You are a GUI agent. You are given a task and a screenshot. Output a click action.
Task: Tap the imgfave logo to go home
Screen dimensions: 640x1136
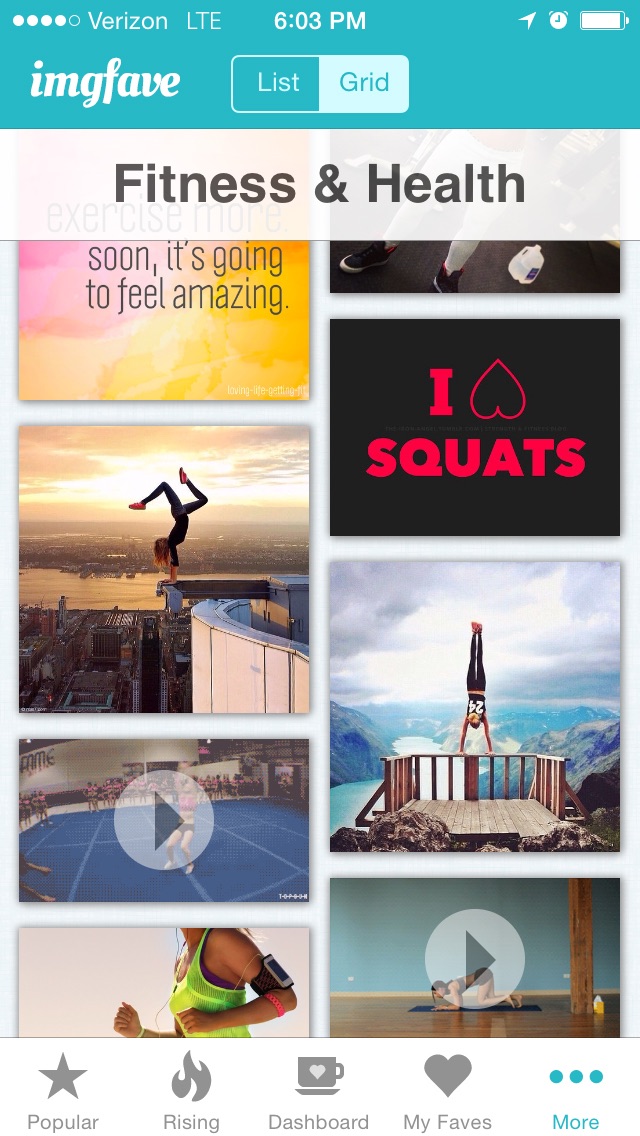click(x=105, y=83)
